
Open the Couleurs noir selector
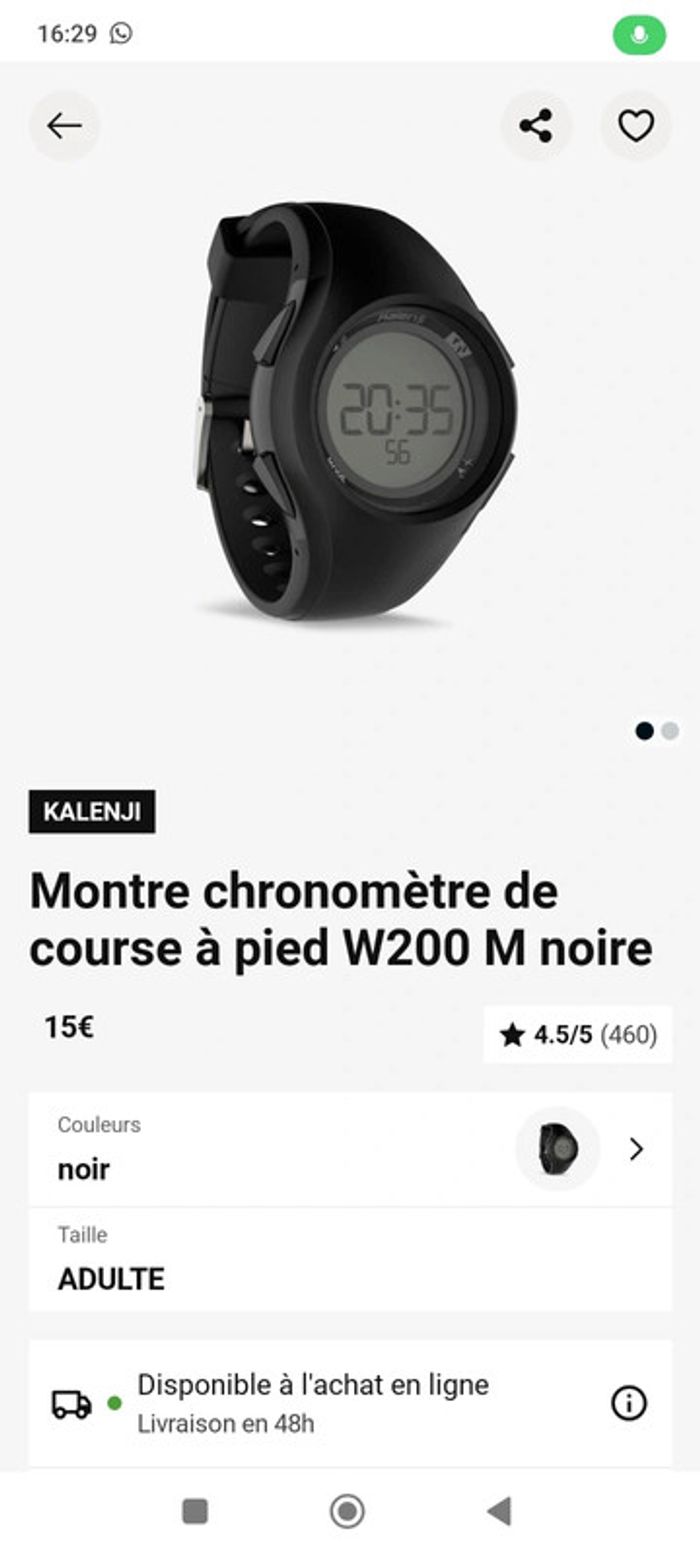pyautogui.click(x=350, y=1149)
